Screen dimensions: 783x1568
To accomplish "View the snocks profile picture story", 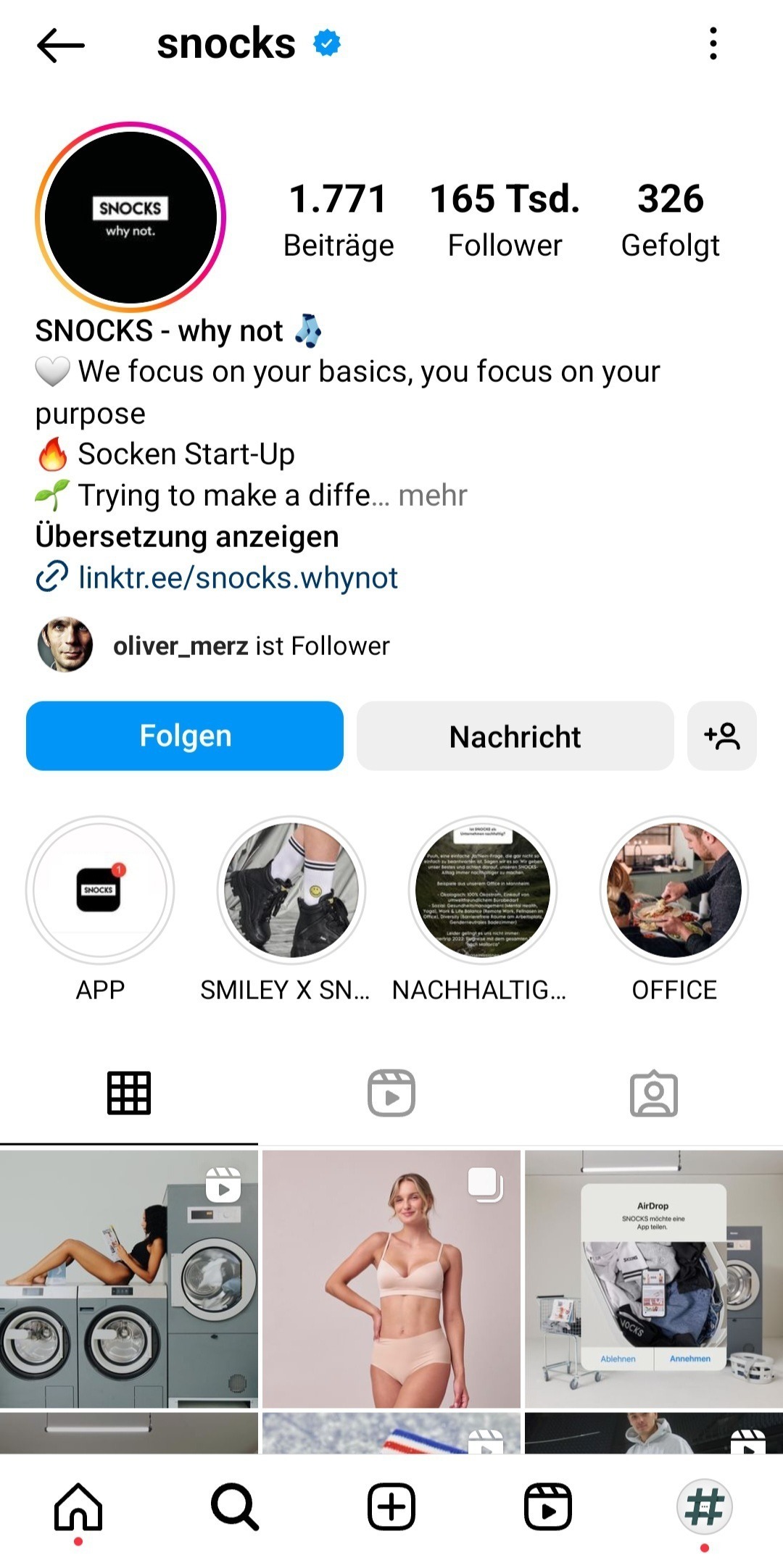I will coord(130,217).
